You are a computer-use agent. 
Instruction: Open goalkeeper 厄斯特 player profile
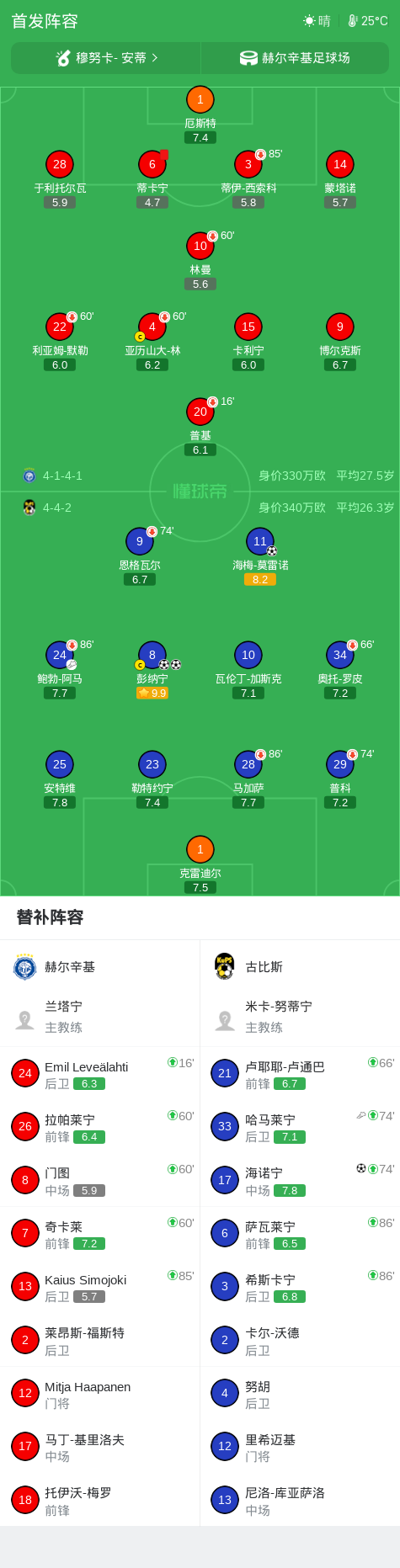200,114
